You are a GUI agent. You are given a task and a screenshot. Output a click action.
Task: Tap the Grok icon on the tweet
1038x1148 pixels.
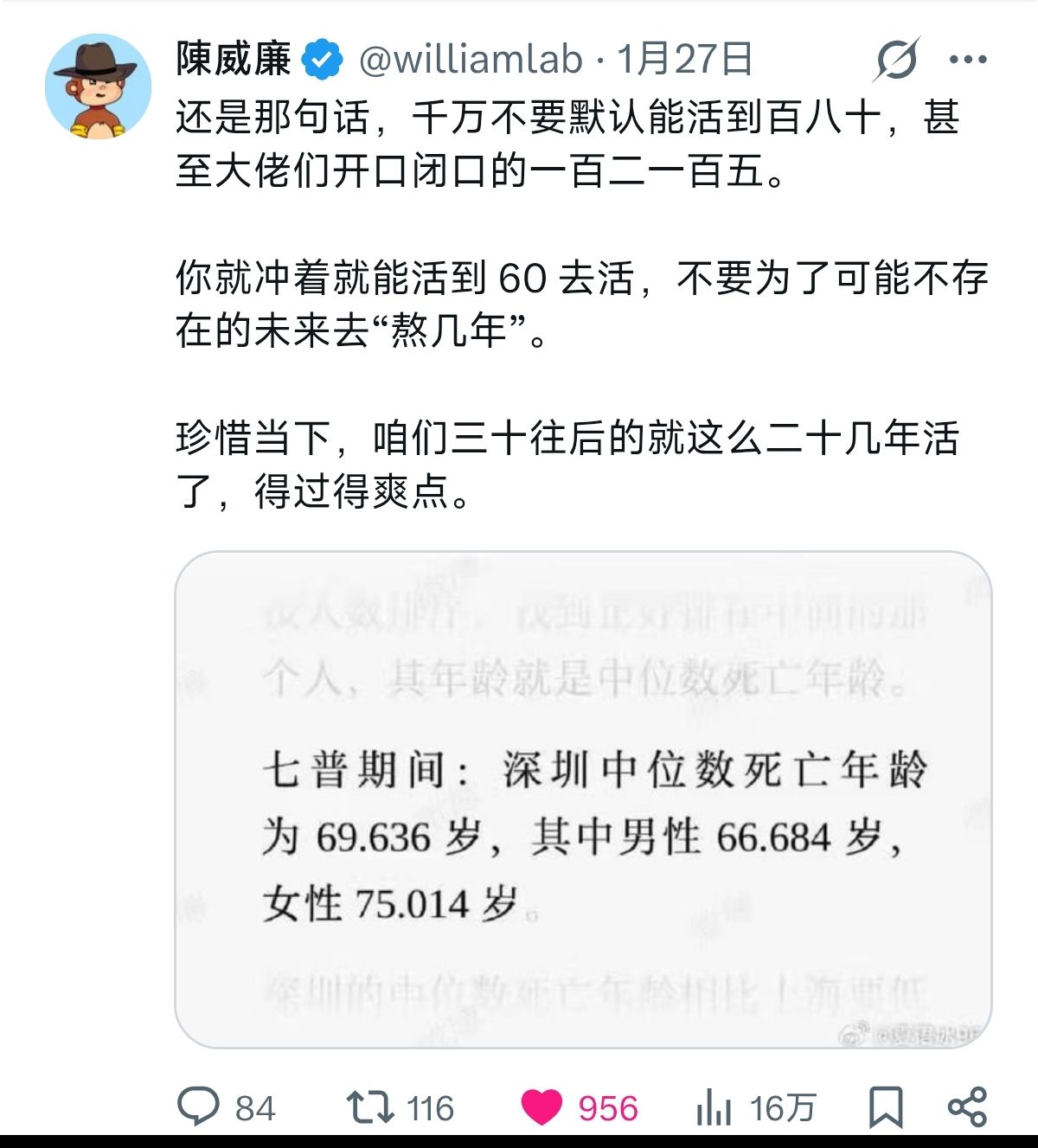point(896,60)
